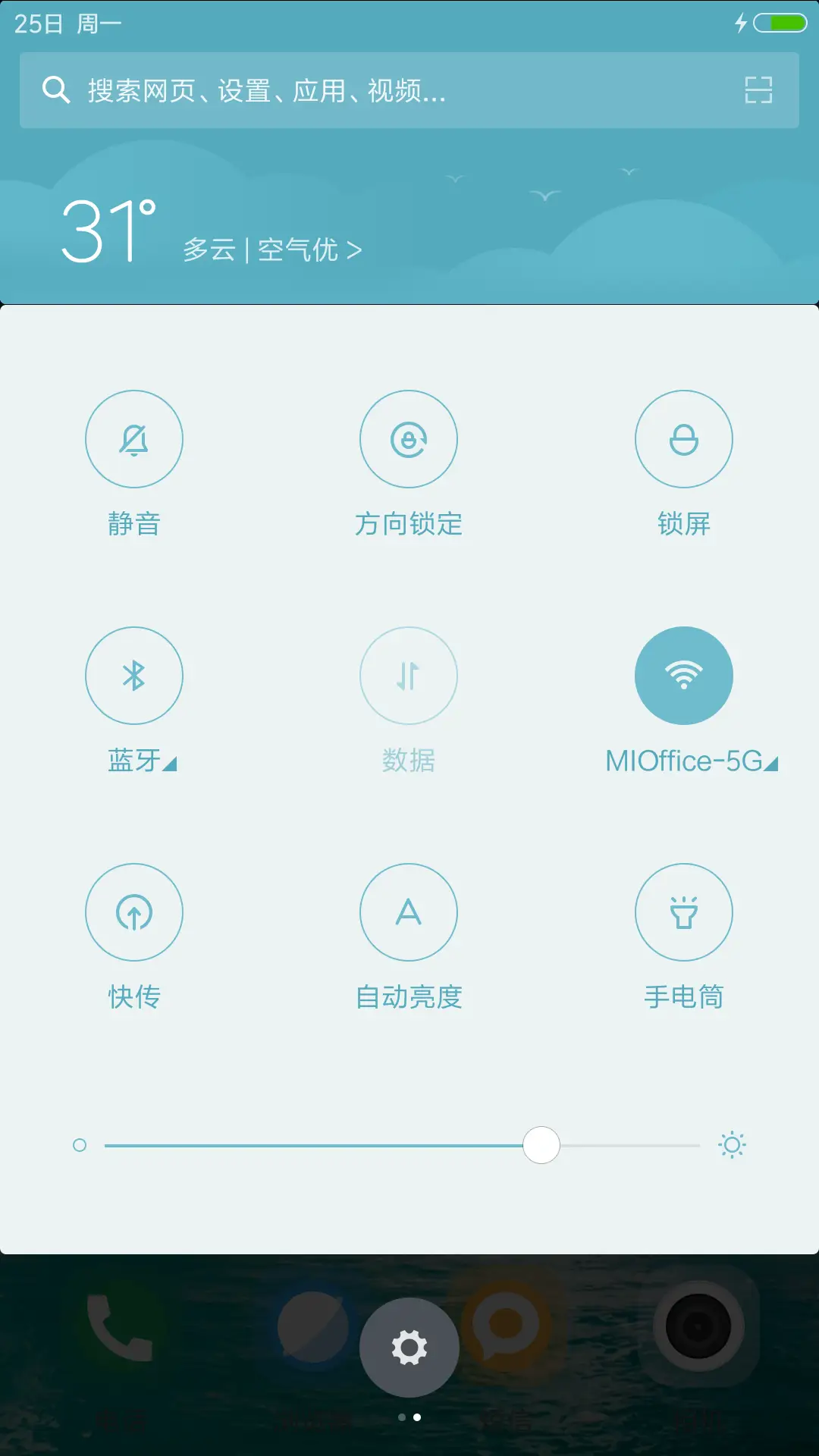Tap the 快传 quick share icon

click(x=134, y=912)
